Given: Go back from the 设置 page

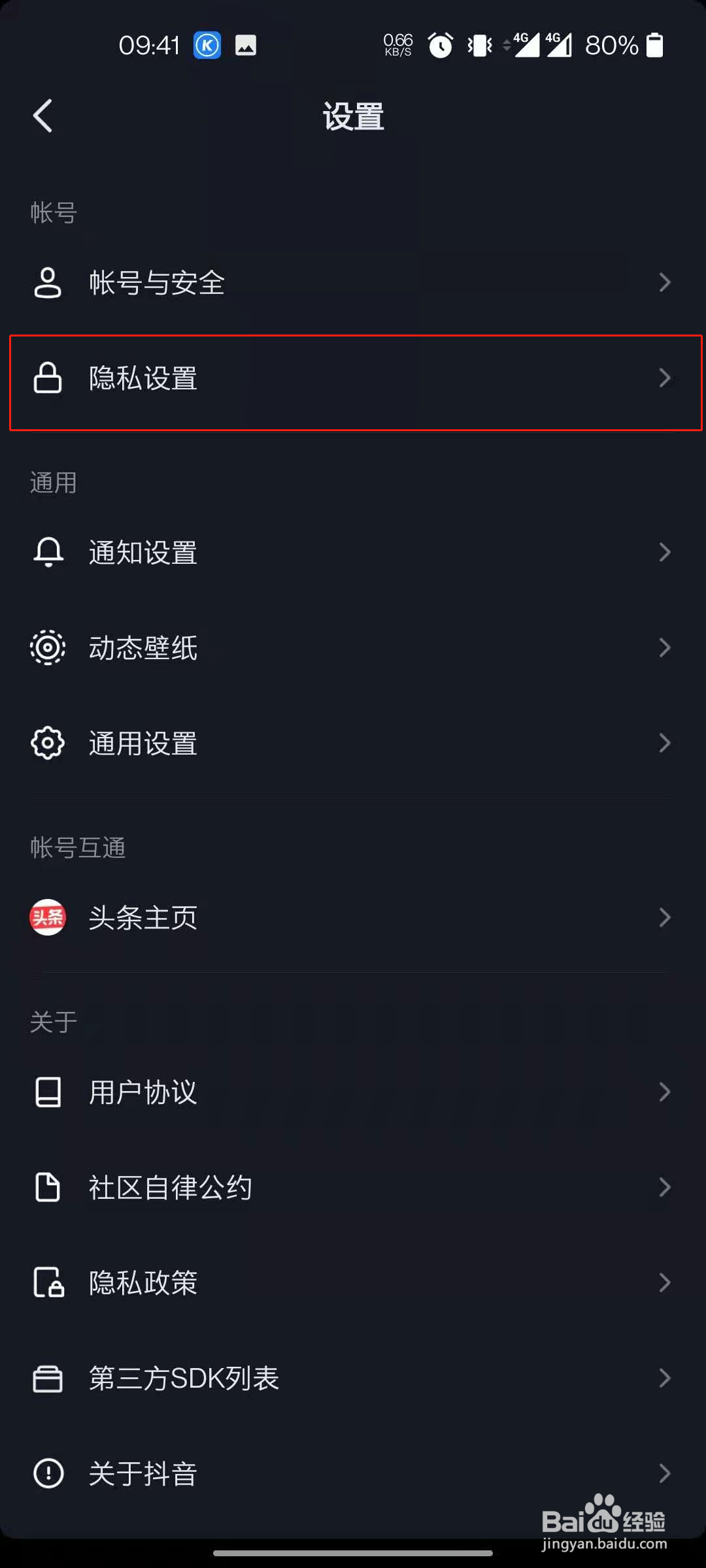Looking at the screenshot, I should pyautogui.click(x=43, y=116).
